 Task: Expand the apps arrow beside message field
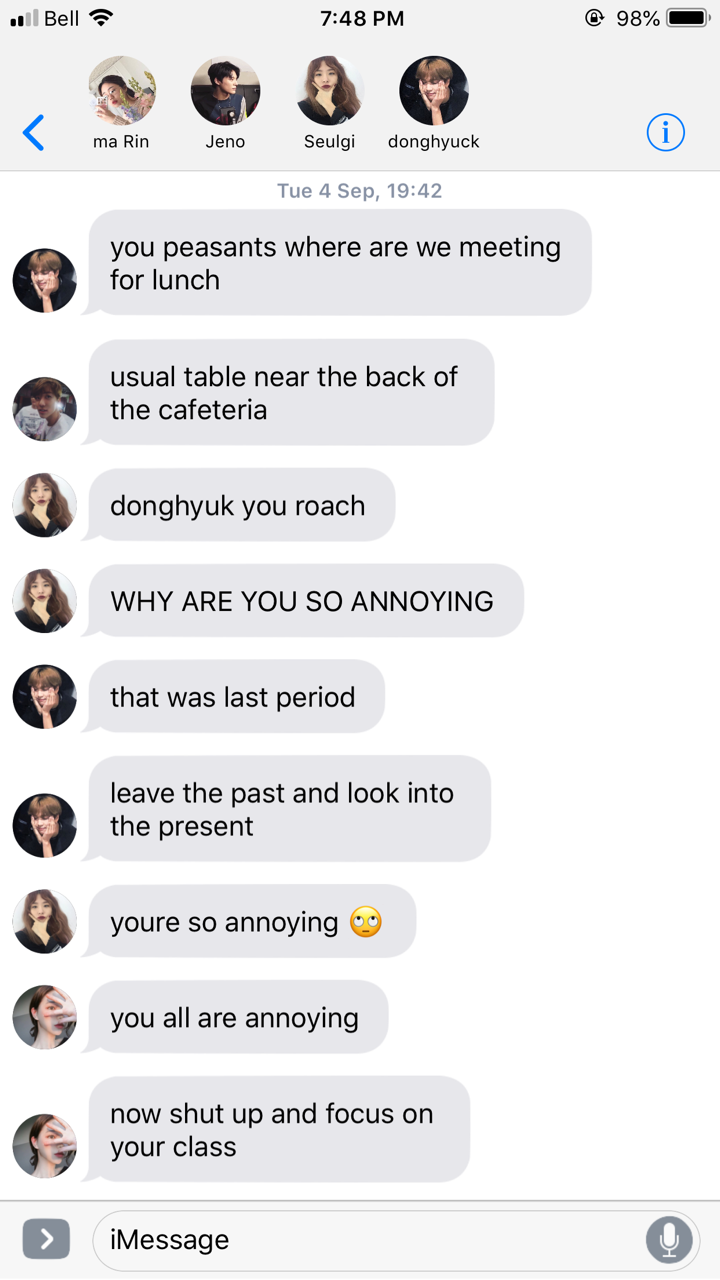(46, 1240)
